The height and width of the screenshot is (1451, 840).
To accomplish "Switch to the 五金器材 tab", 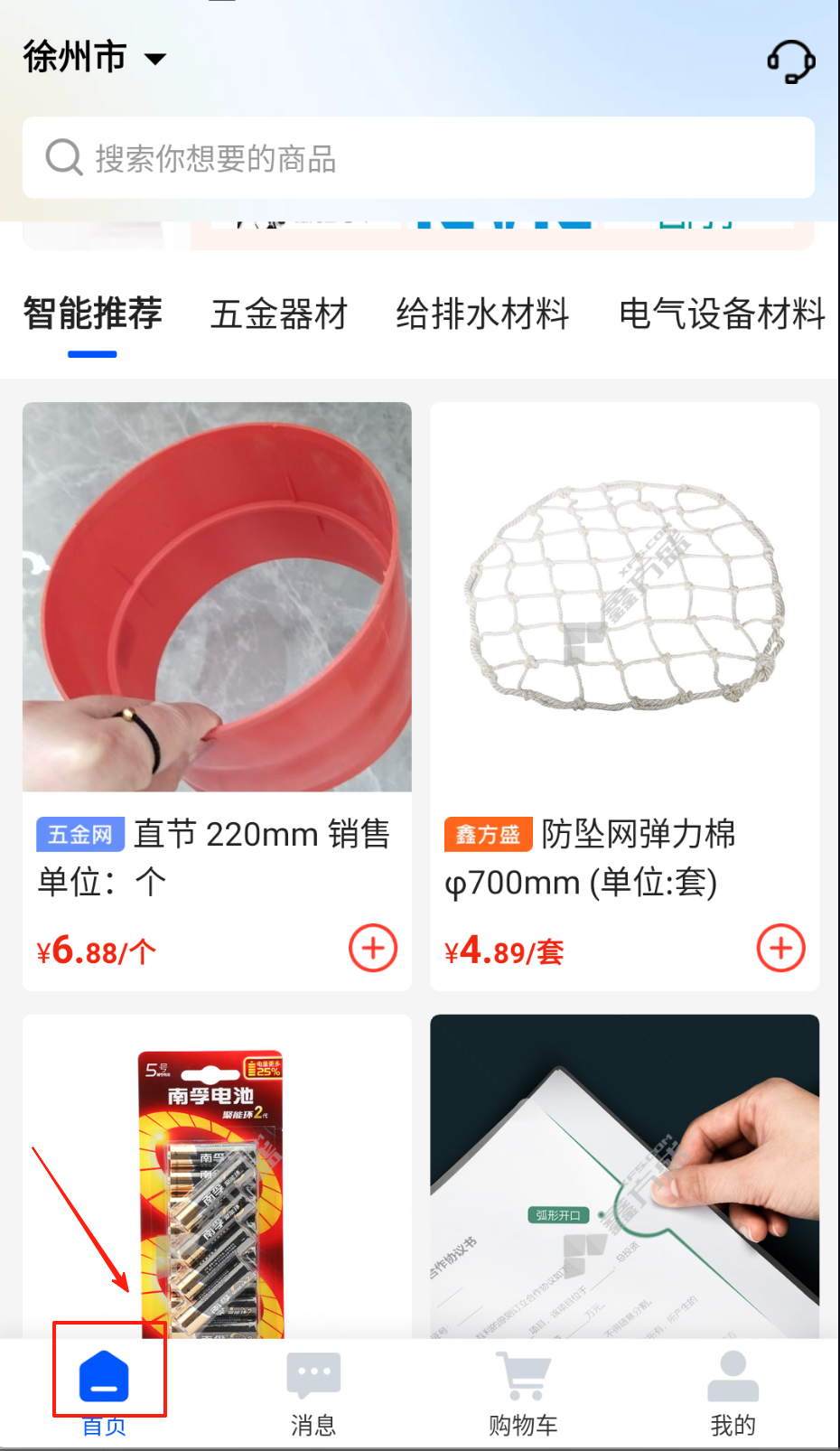I will (x=279, y=314).
